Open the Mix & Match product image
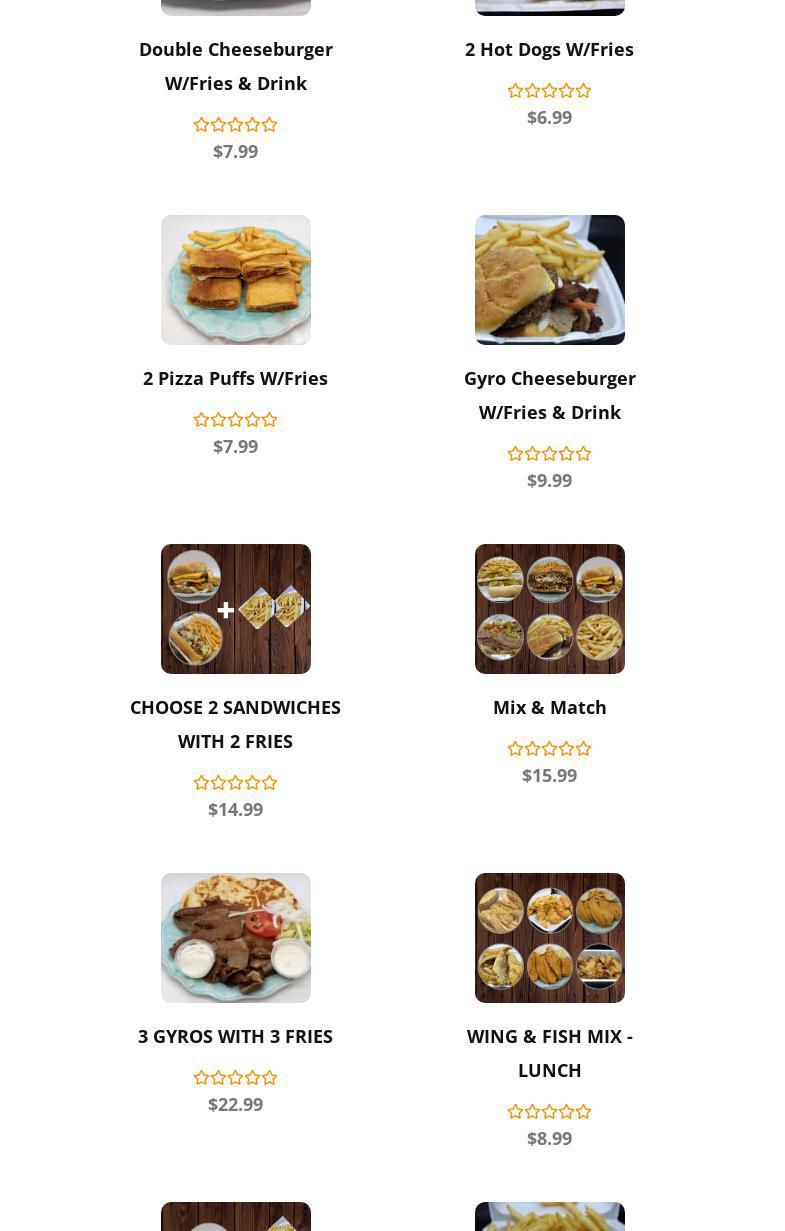 click(x=549, y=609)
